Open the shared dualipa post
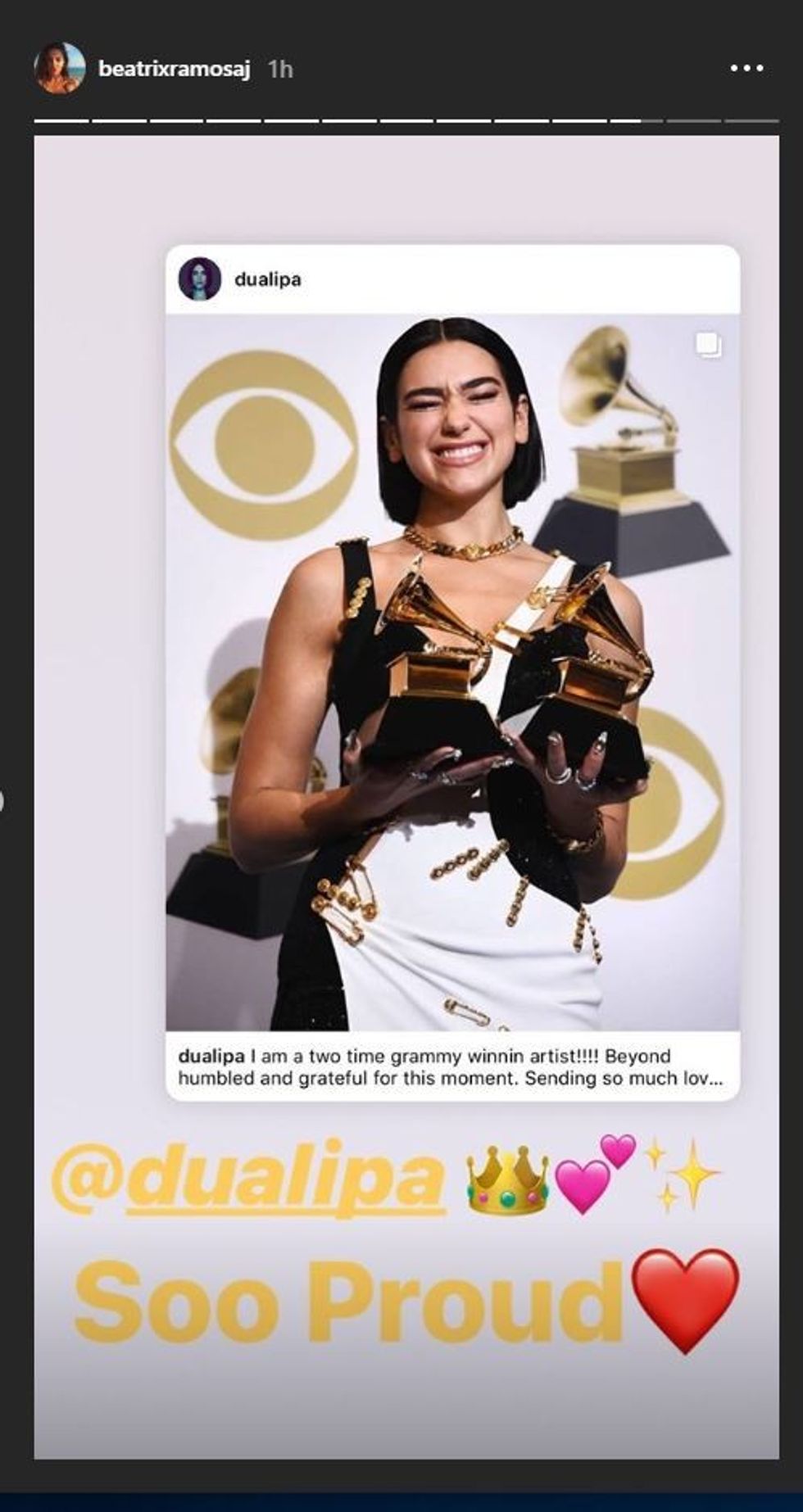 pos(452,672)
